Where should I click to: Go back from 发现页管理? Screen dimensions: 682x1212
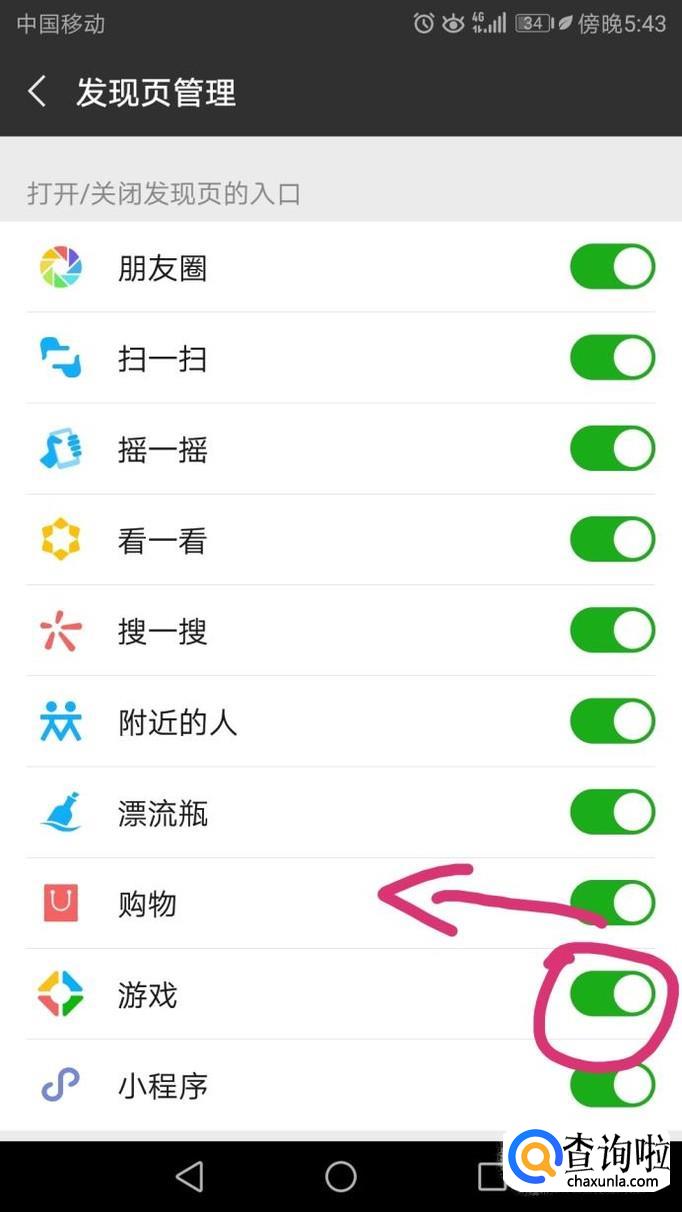(37, 93)
